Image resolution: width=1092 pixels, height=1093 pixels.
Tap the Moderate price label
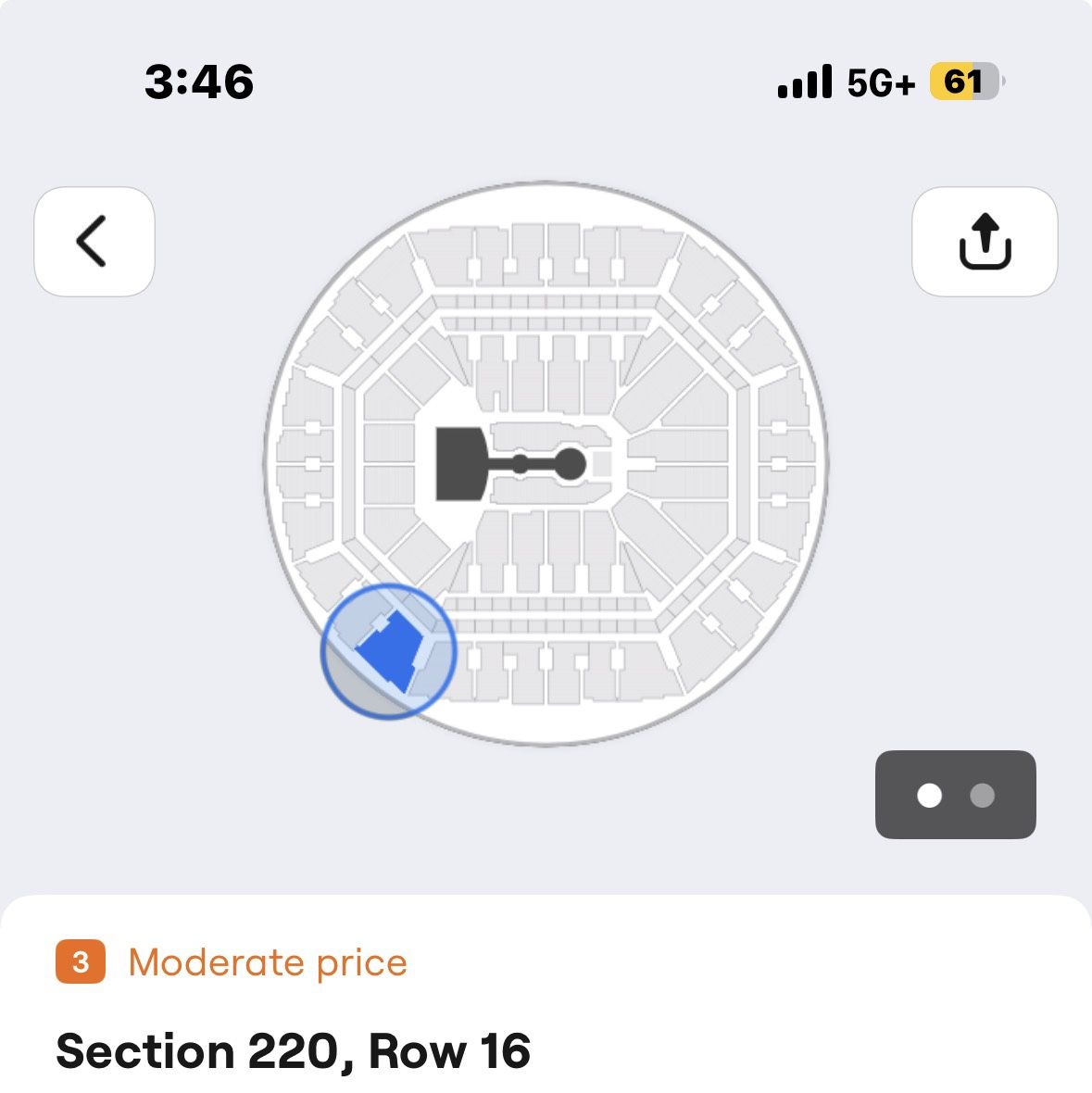pos(268,961)
